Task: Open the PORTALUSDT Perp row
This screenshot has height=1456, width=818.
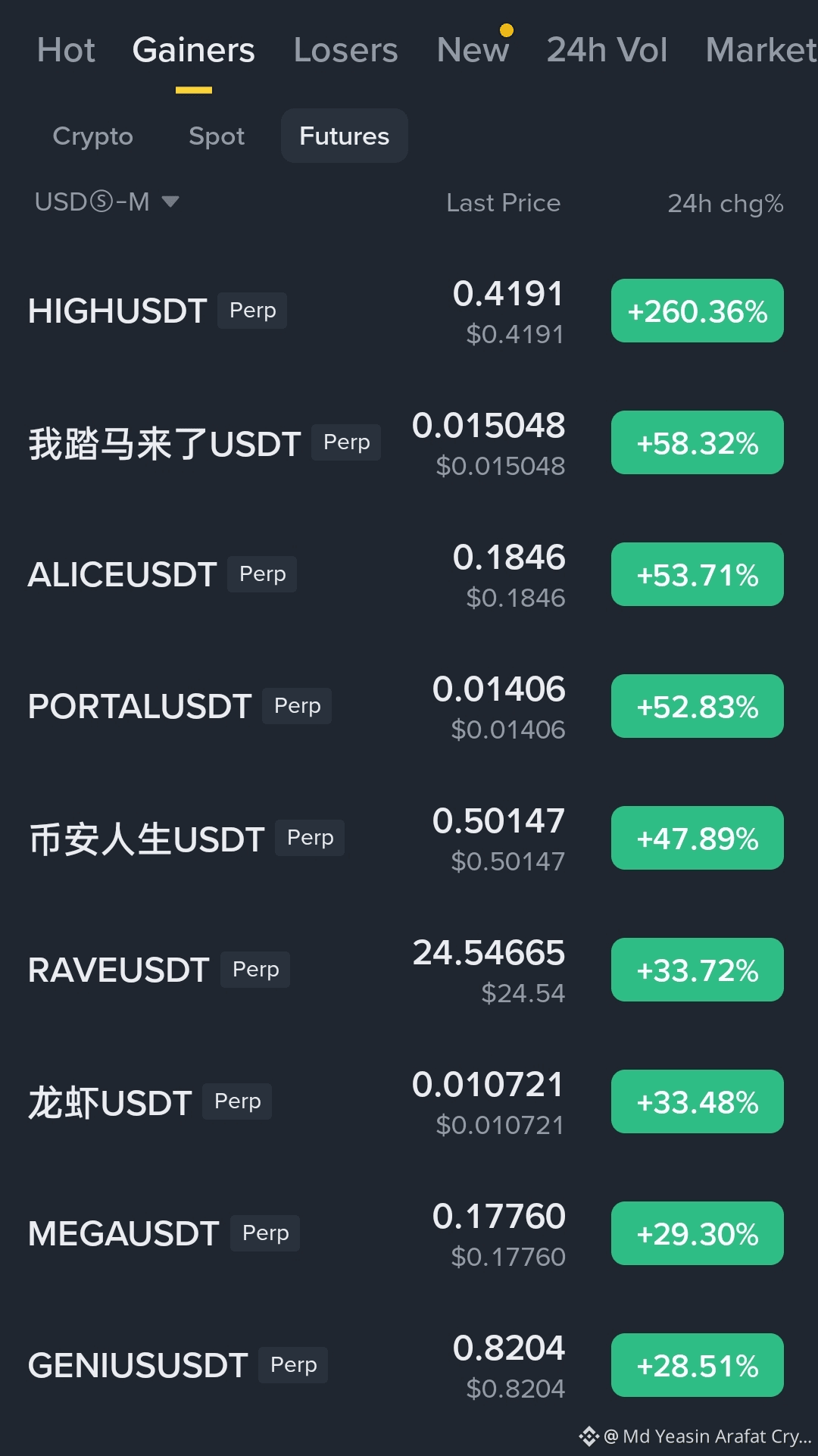Action: point(409,707)
